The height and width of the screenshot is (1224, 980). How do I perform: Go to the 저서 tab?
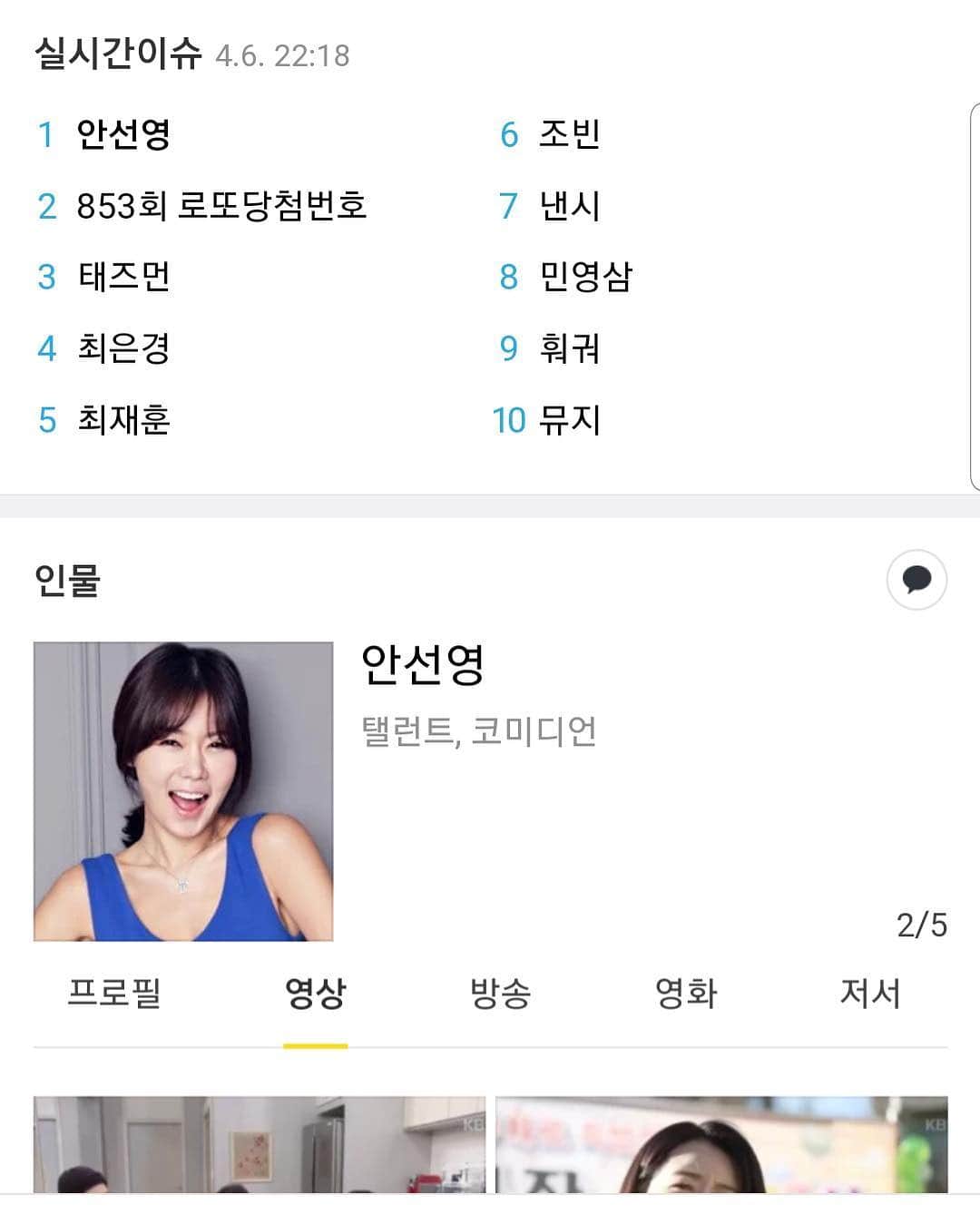tap(869, 994)
